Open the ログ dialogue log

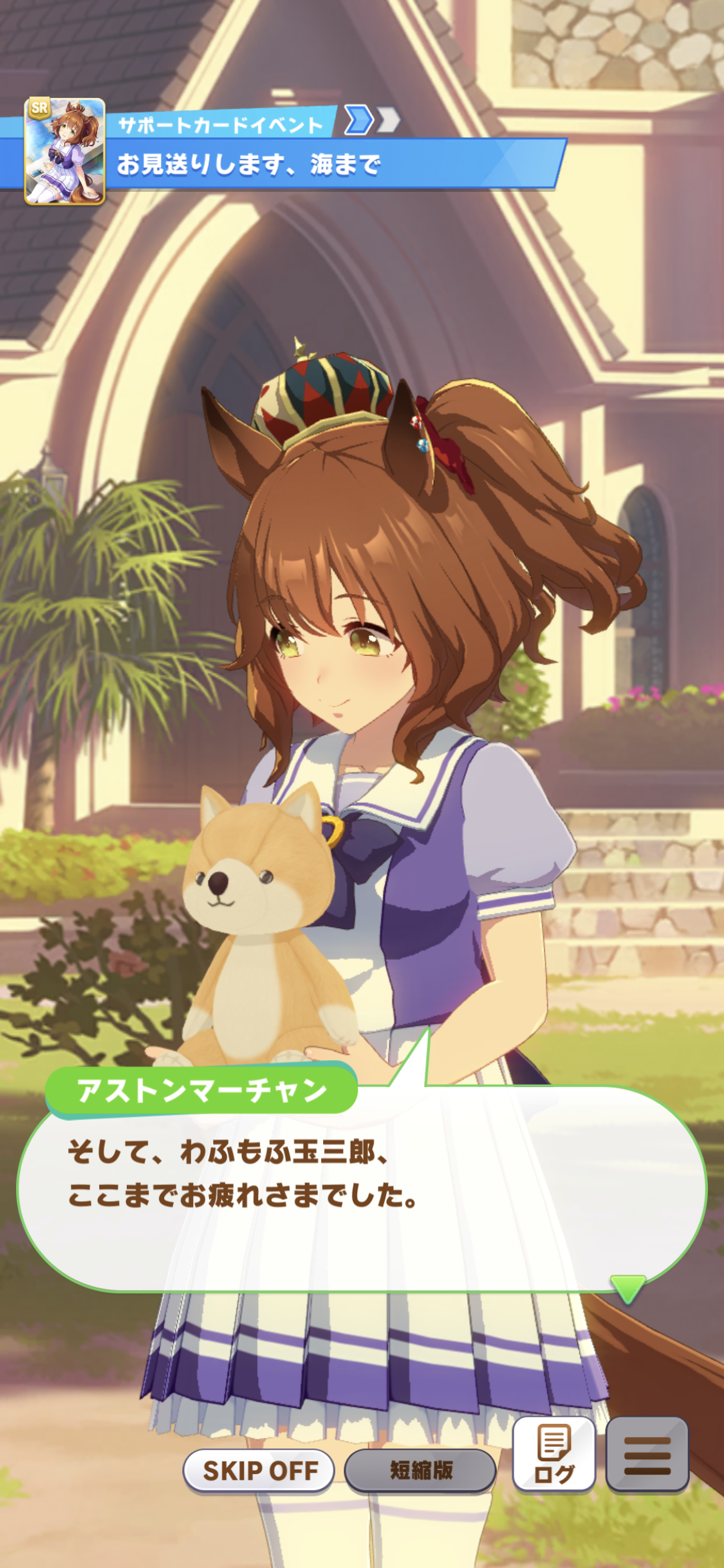(553, 1455)
